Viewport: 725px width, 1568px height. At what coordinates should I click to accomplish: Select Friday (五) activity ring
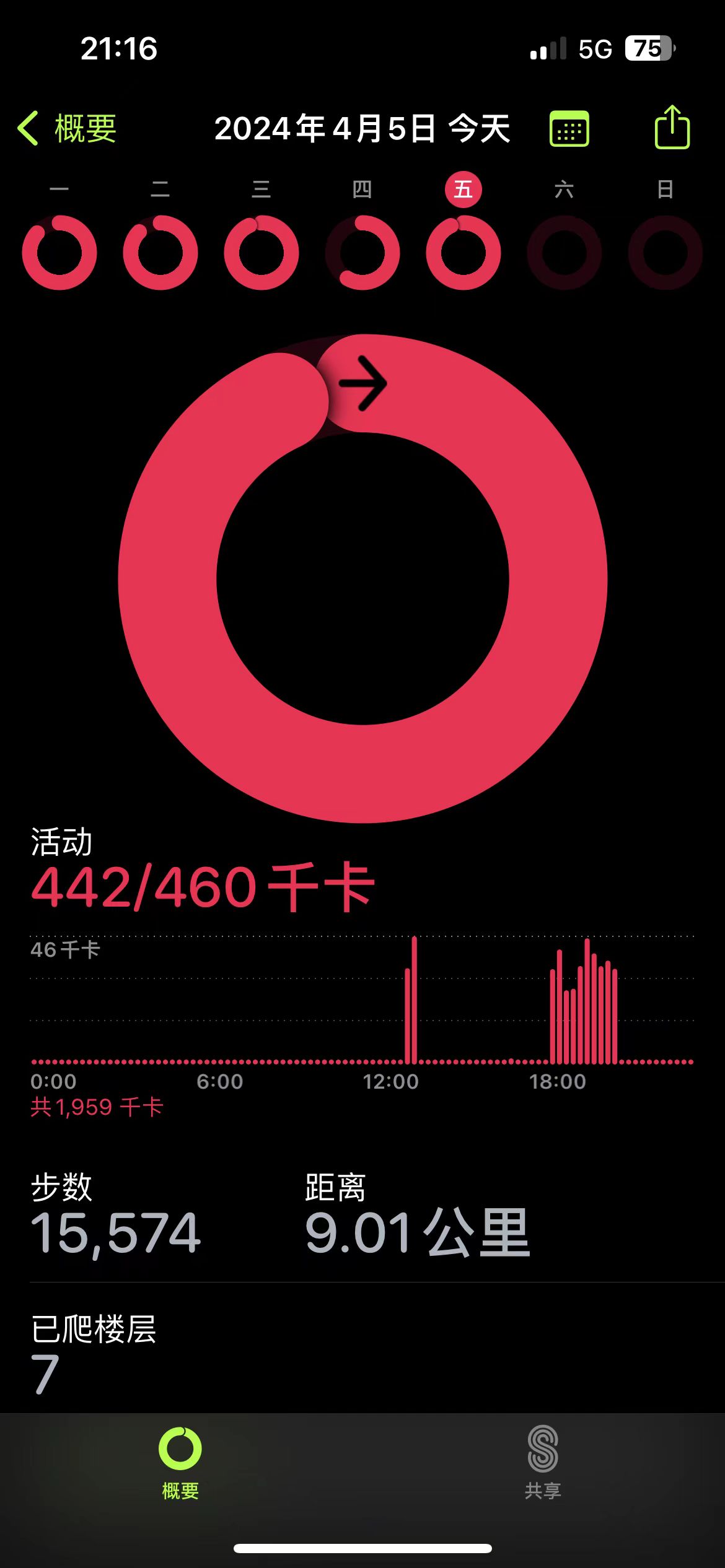464,252
